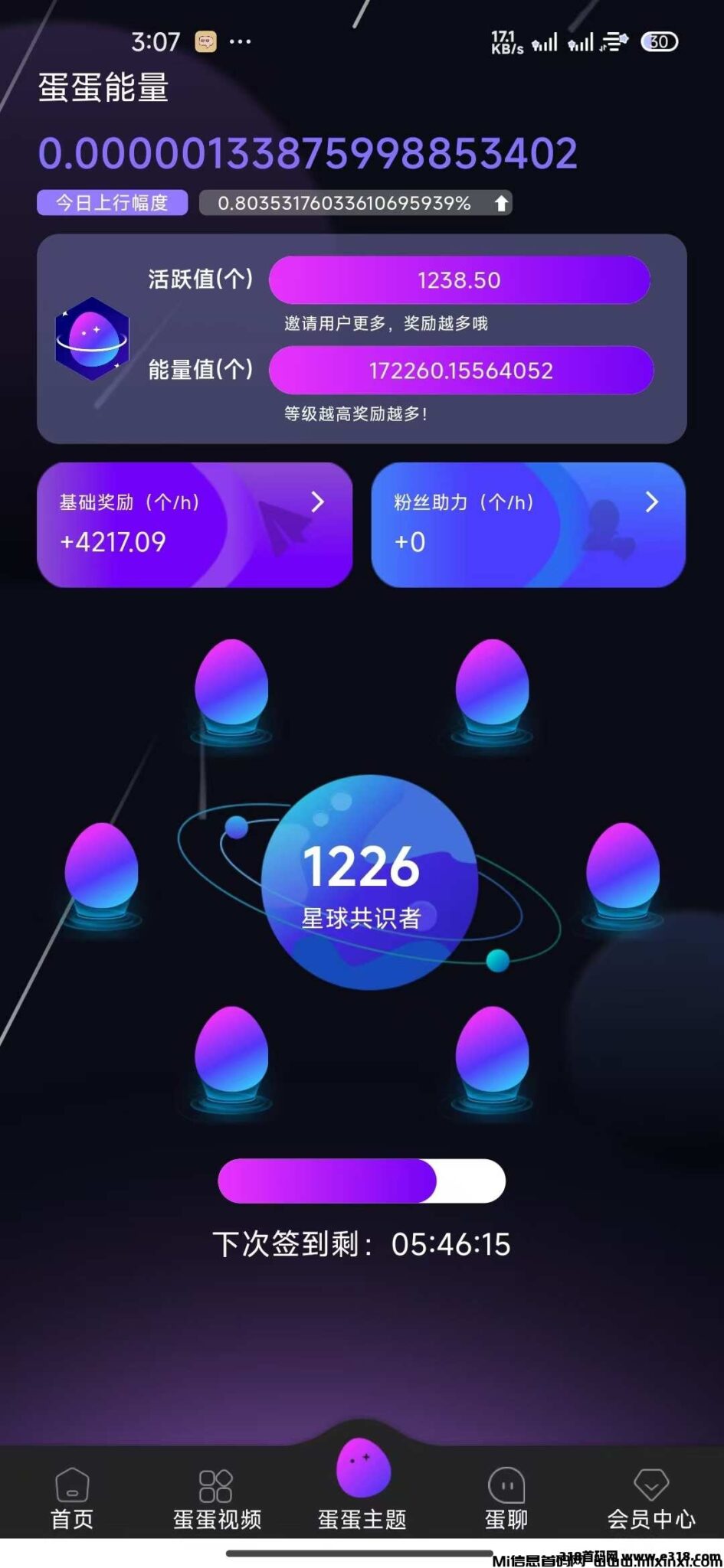The height and width of the screenshot is (1568, 724).
Task: Switch to the 首页 tab
Action: (x=72, y=1498)
